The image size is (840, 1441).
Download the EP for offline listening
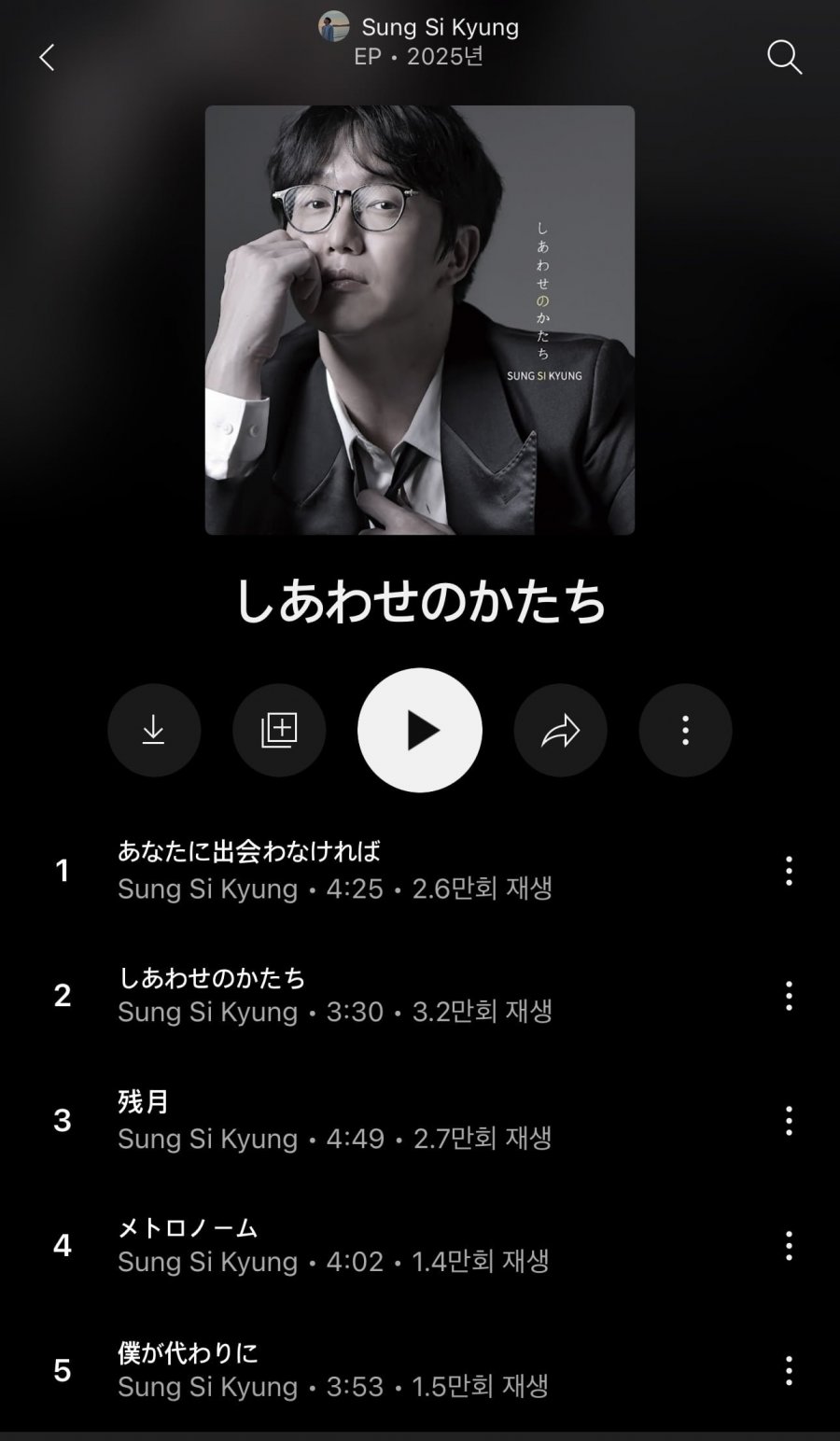click(154, 730)
